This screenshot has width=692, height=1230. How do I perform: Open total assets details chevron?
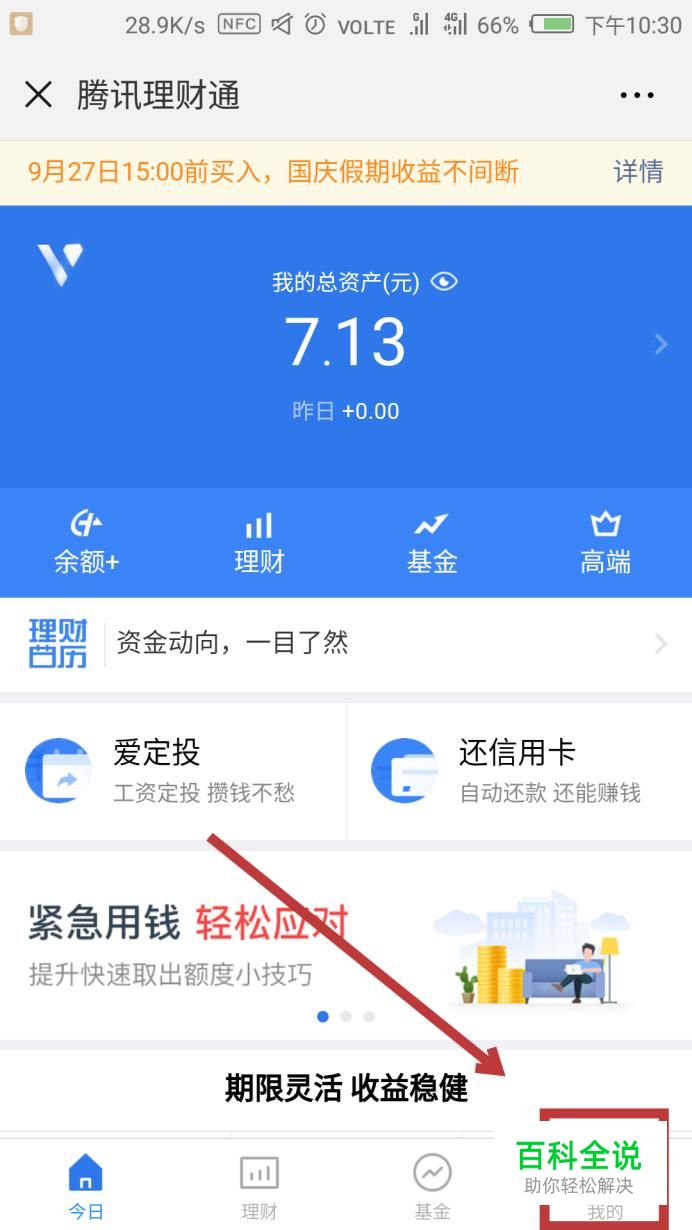tap(660, 344)
